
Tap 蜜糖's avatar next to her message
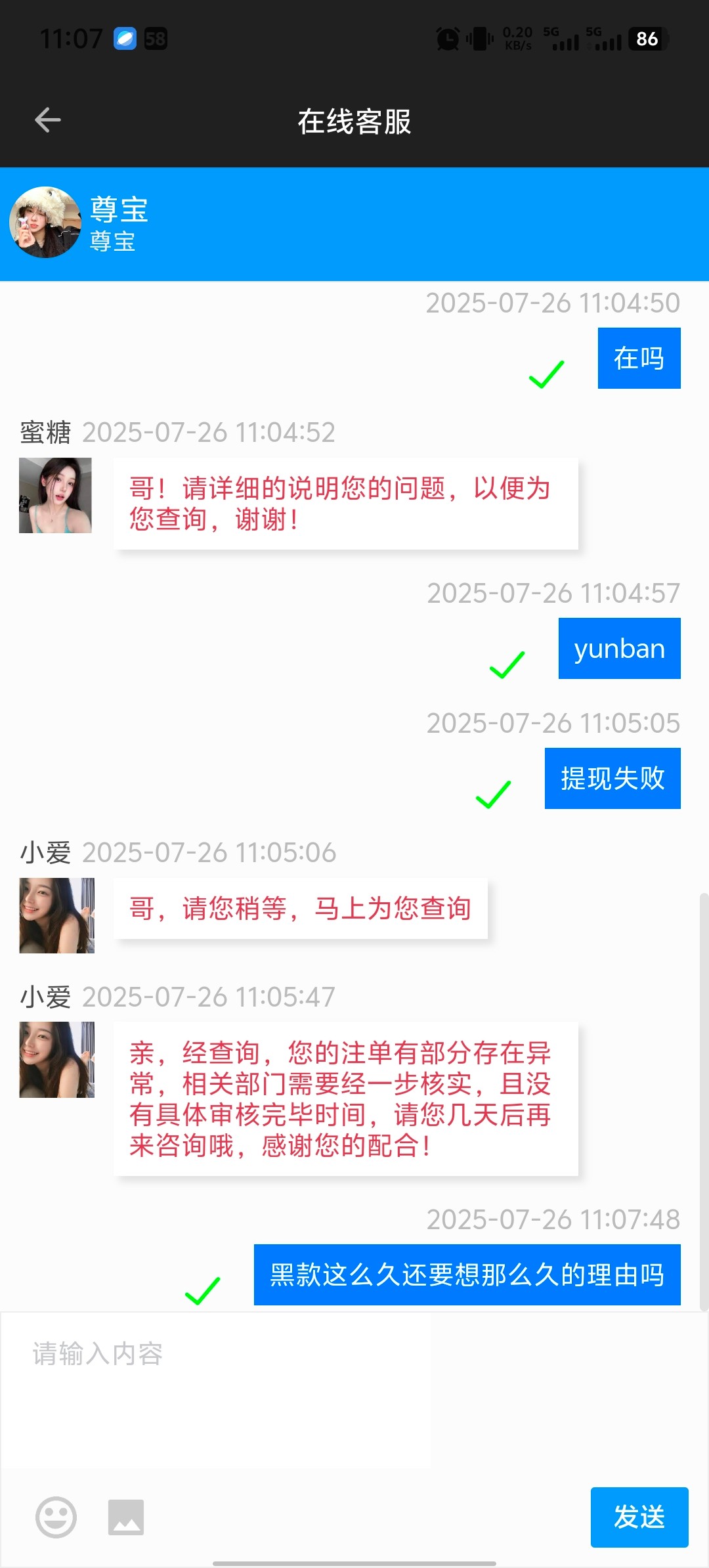(55, 496)
